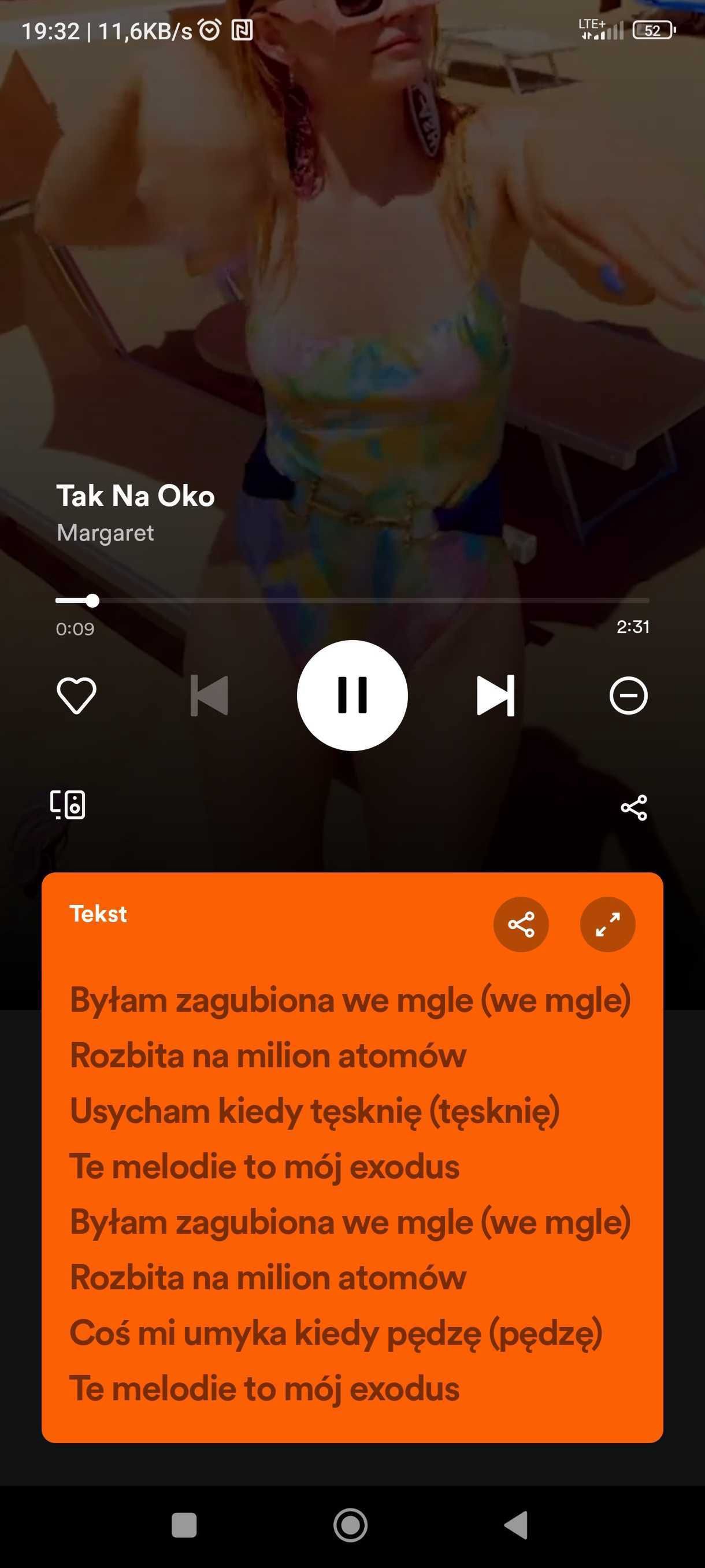Return to the home screen
The width and height of the screenshot is (705, 1568).
pos(351,1525)
